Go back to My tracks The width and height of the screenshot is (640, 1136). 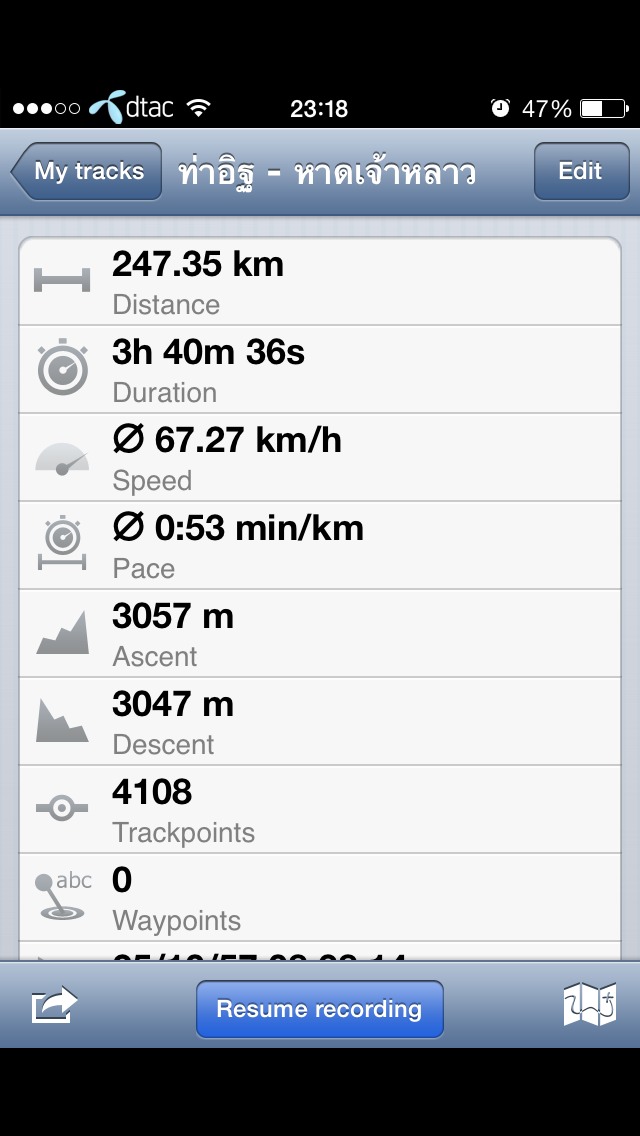(86, 172)
